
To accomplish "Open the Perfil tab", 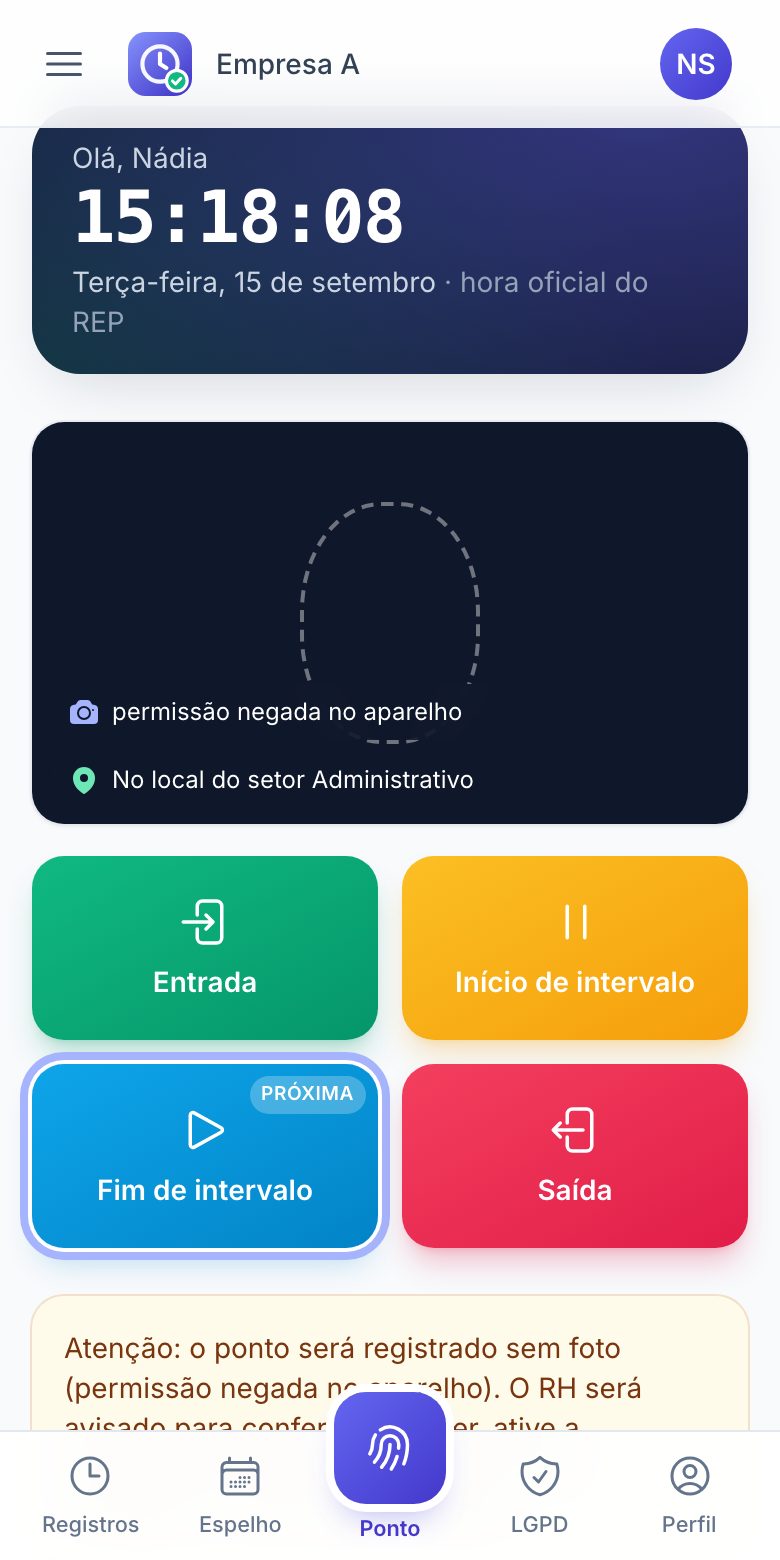I will (x=690, y=1496).
